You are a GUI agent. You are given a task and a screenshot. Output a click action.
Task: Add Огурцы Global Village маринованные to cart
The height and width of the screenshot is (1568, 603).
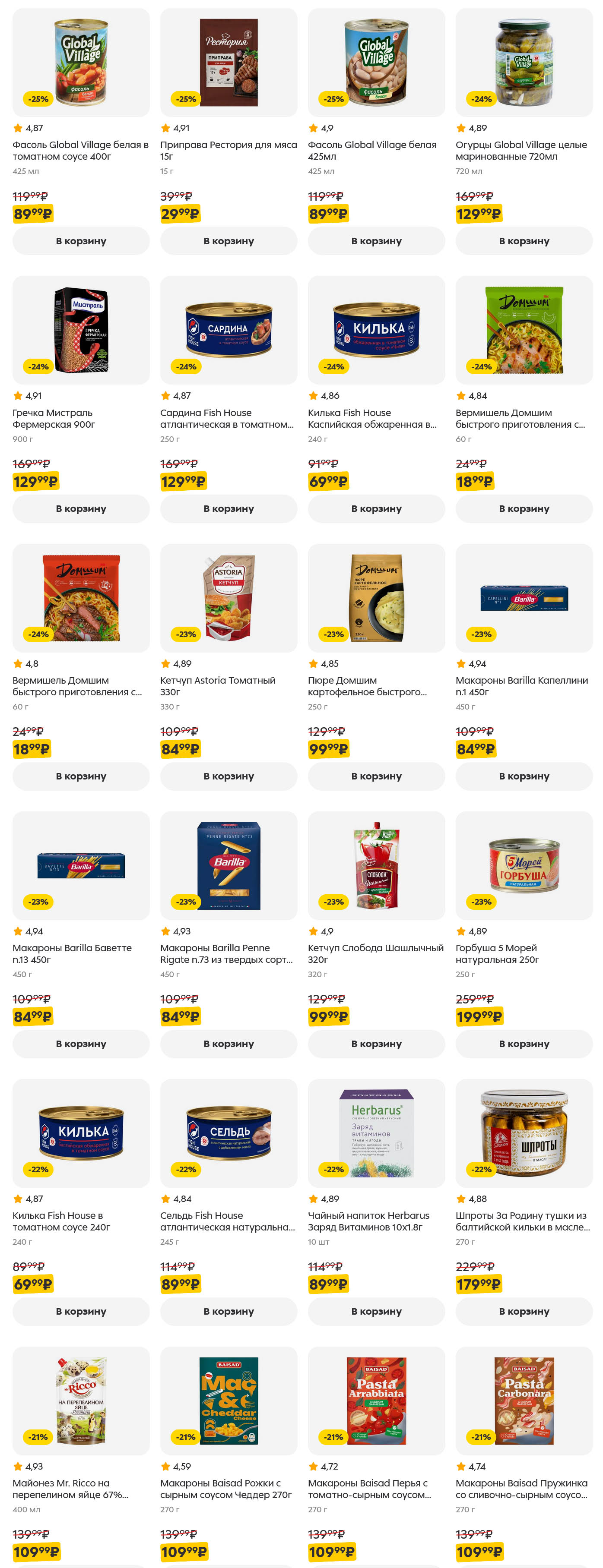click(524, 241)
